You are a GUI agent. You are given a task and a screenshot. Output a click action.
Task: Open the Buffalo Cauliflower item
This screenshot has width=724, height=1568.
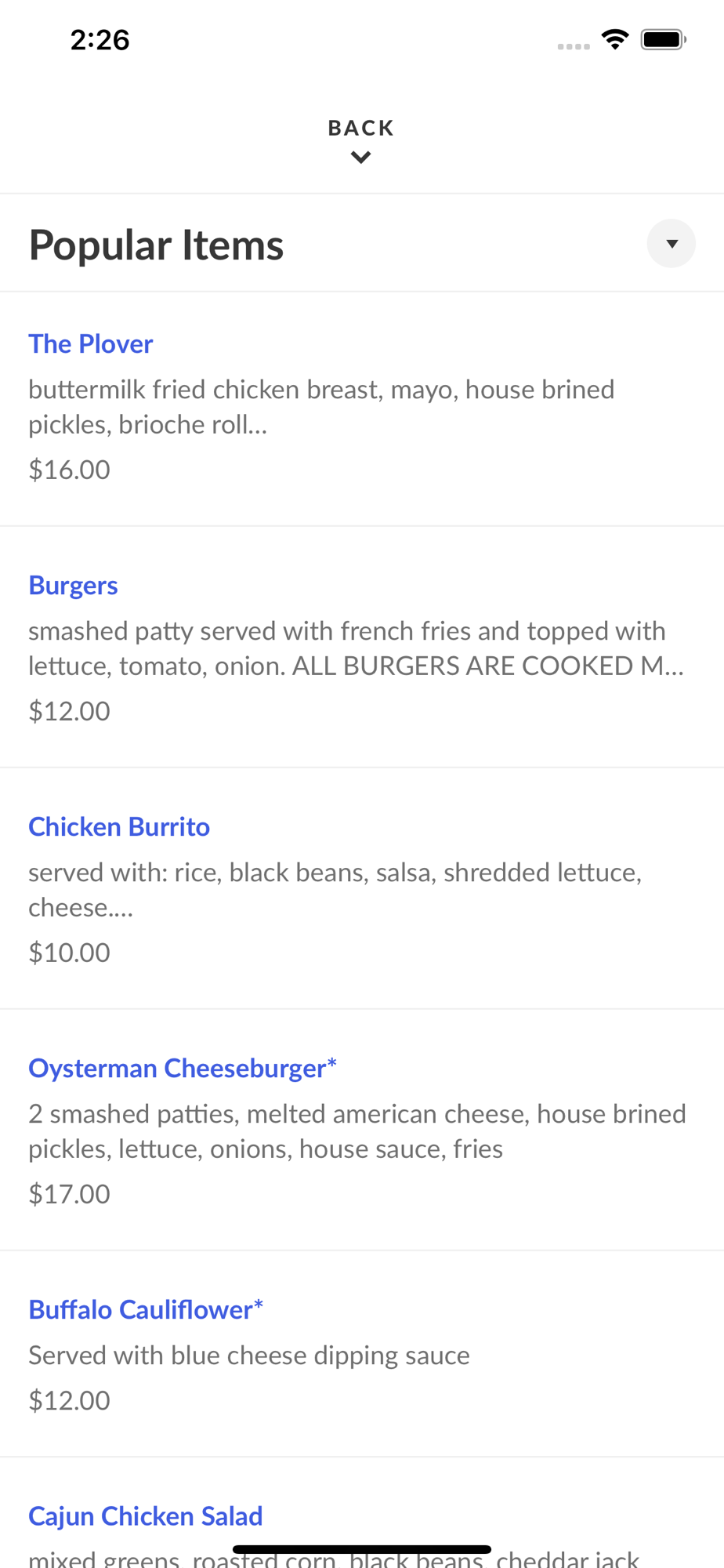[x=146, y=1310]
